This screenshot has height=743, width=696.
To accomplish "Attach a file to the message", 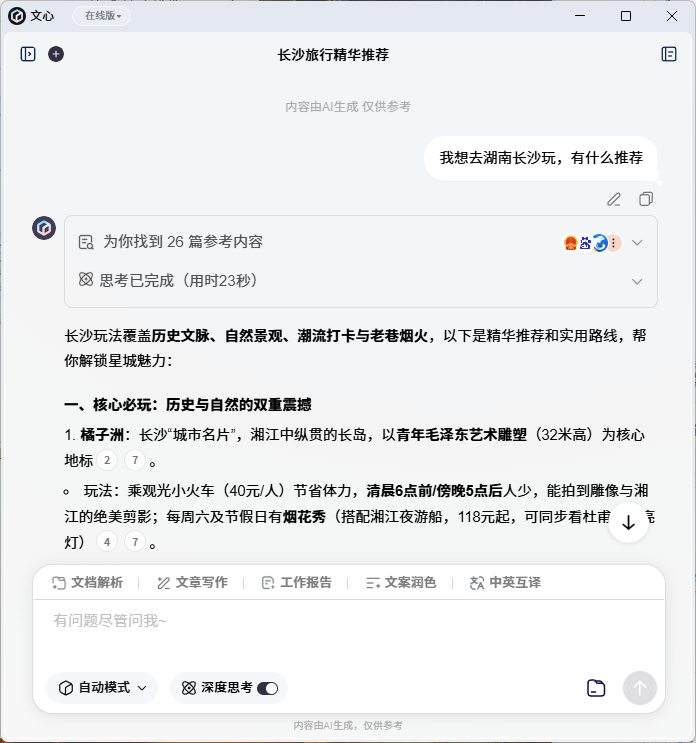I will (x=596, y=688).
